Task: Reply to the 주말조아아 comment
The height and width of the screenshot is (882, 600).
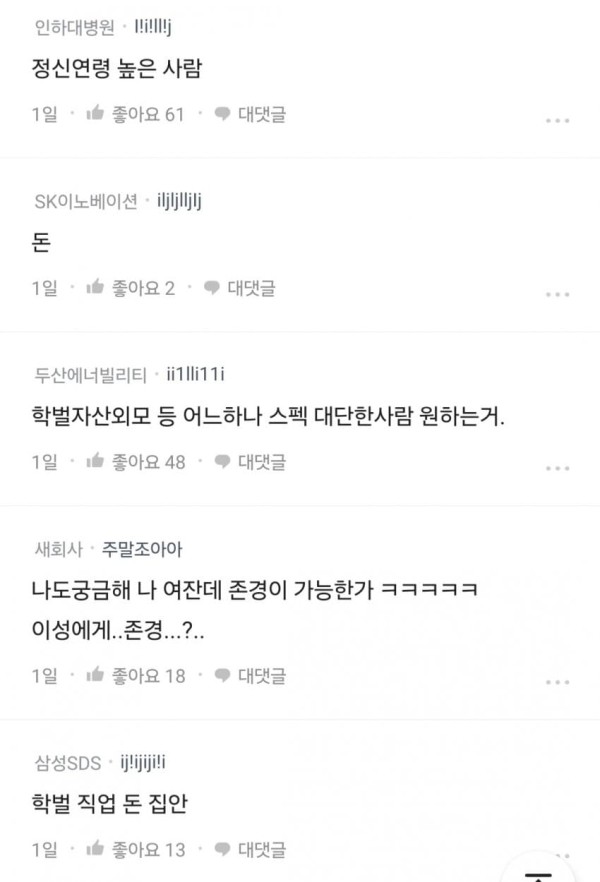Action: click(250, 675)
